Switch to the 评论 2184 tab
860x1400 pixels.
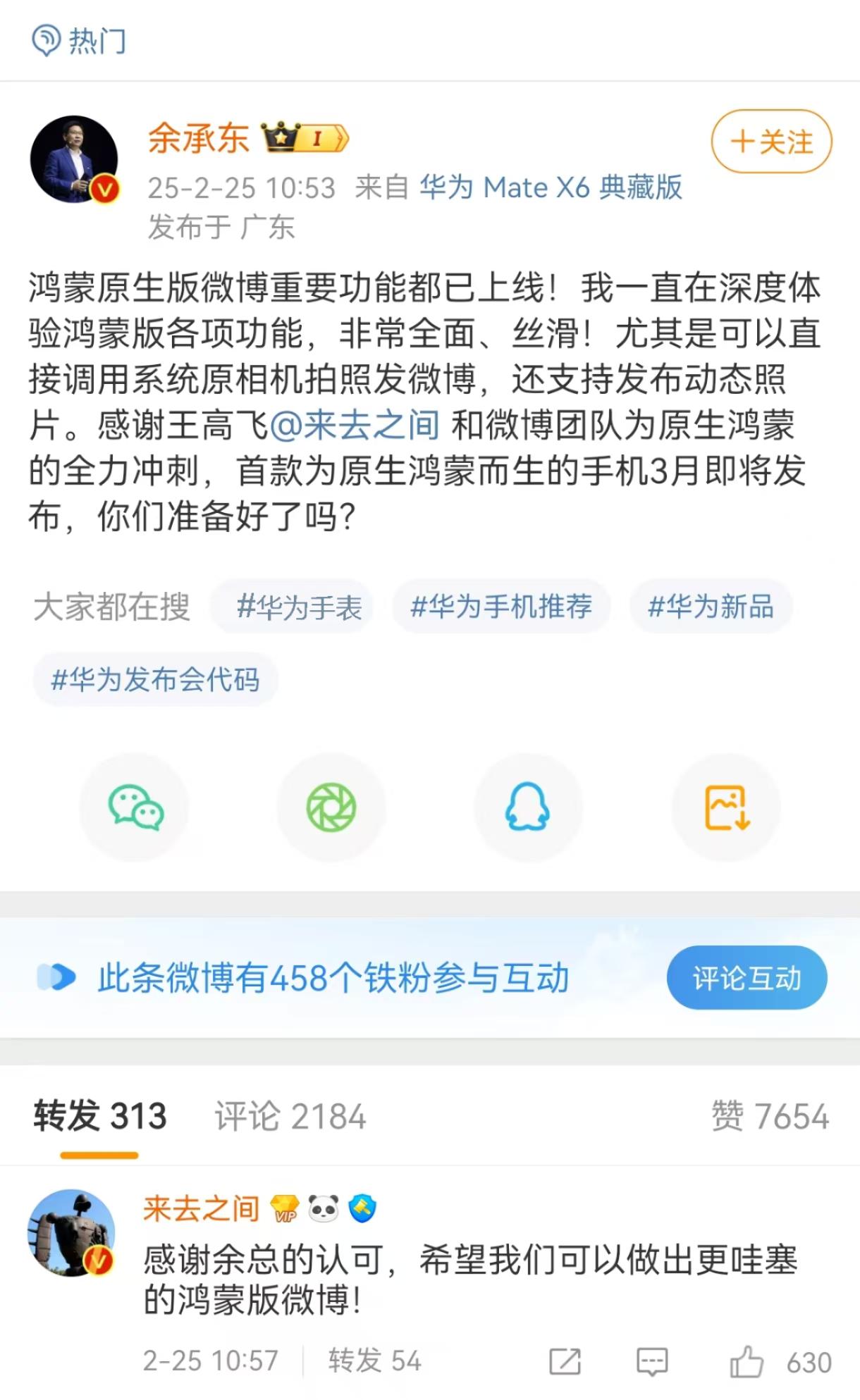(290, 1116)
